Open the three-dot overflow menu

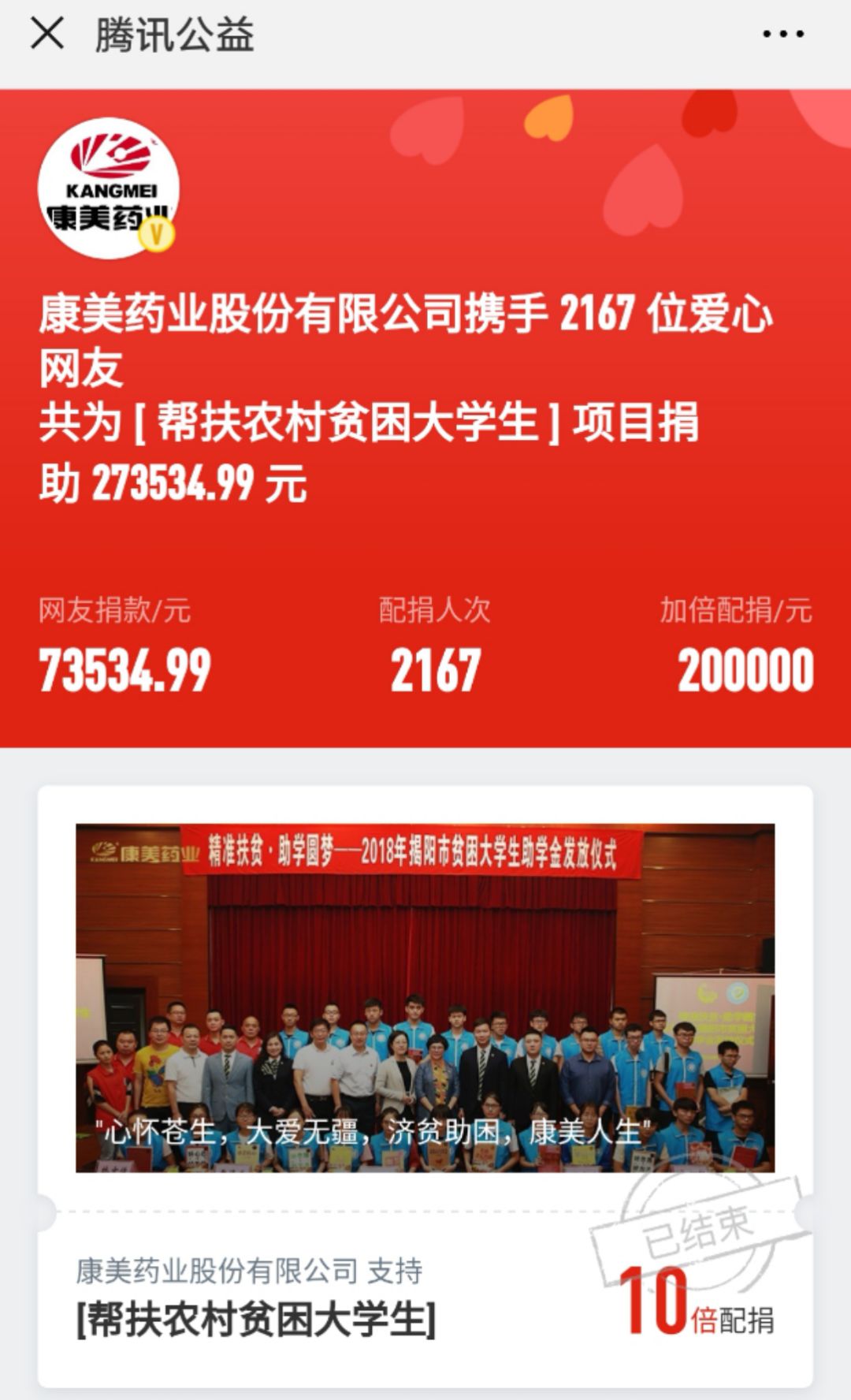pos(782,34)
